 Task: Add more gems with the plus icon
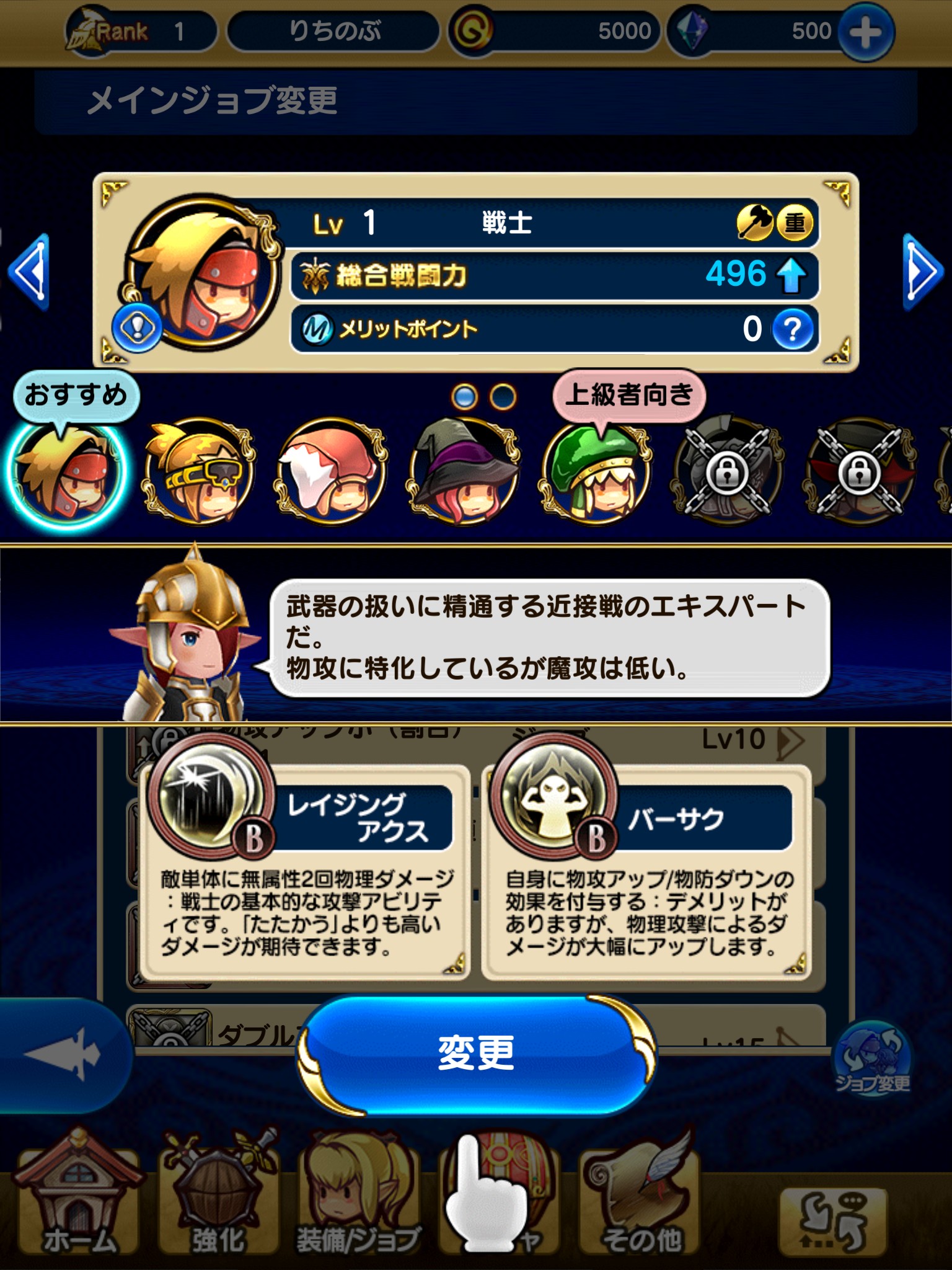(x=865, y=32)
